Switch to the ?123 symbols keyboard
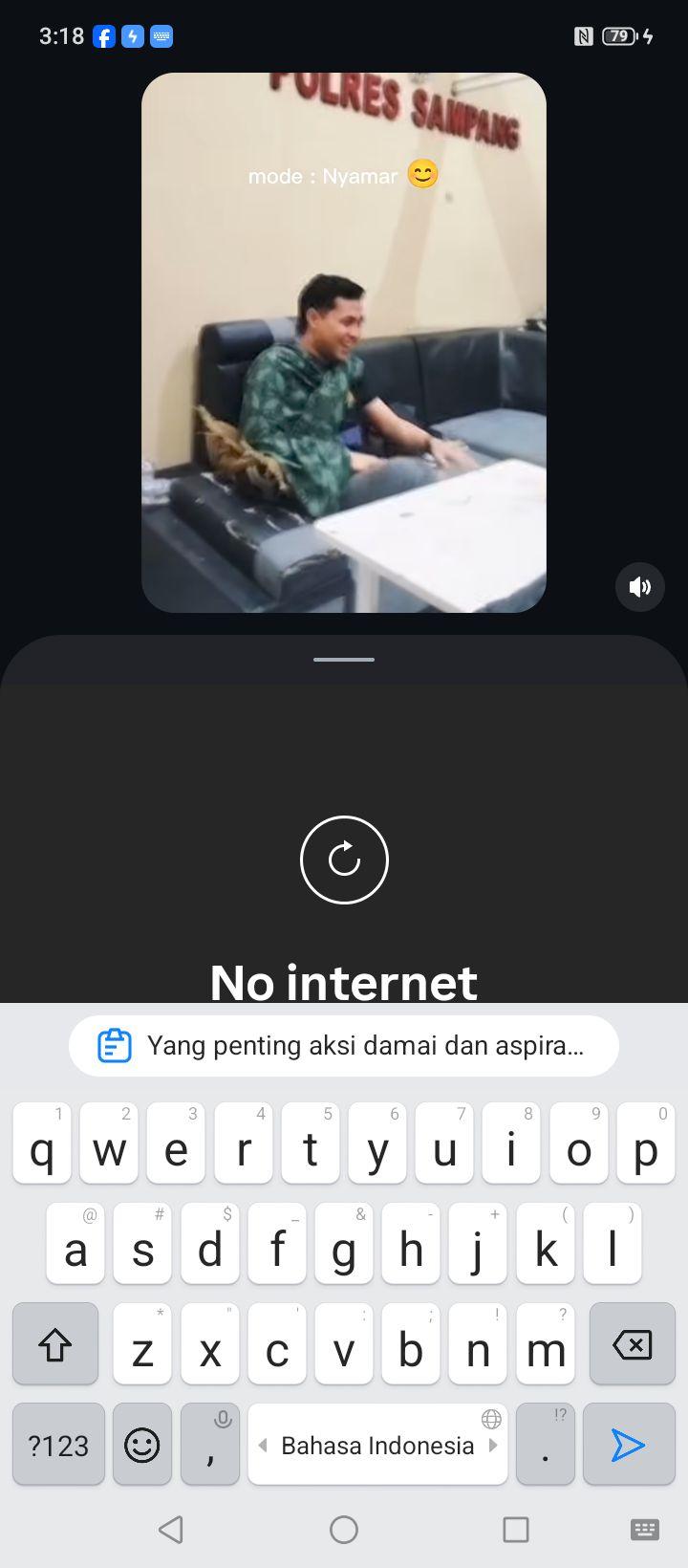The image size is (688, 1568). (58, 1445)
